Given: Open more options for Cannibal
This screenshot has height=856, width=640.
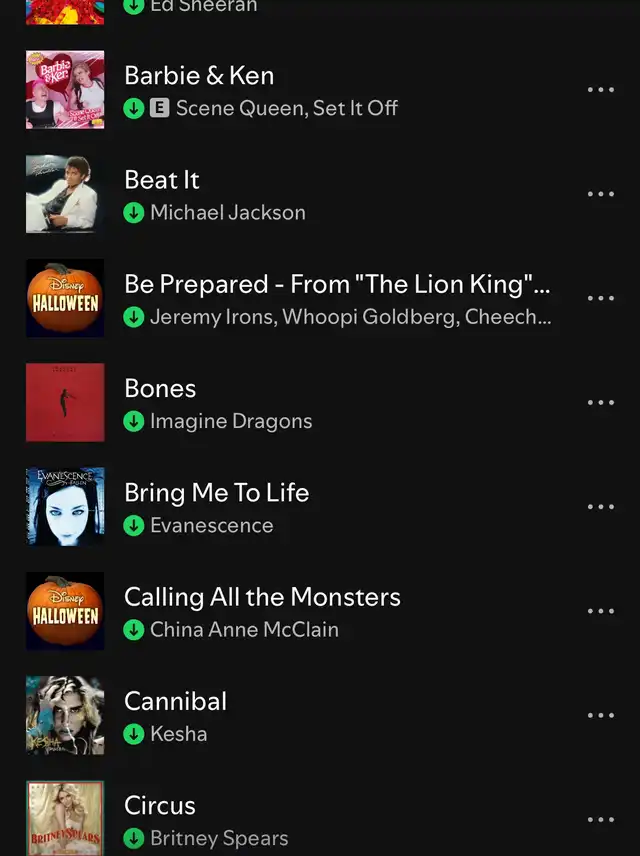Looking at the screenshot, I should click(x=600, y=715).
